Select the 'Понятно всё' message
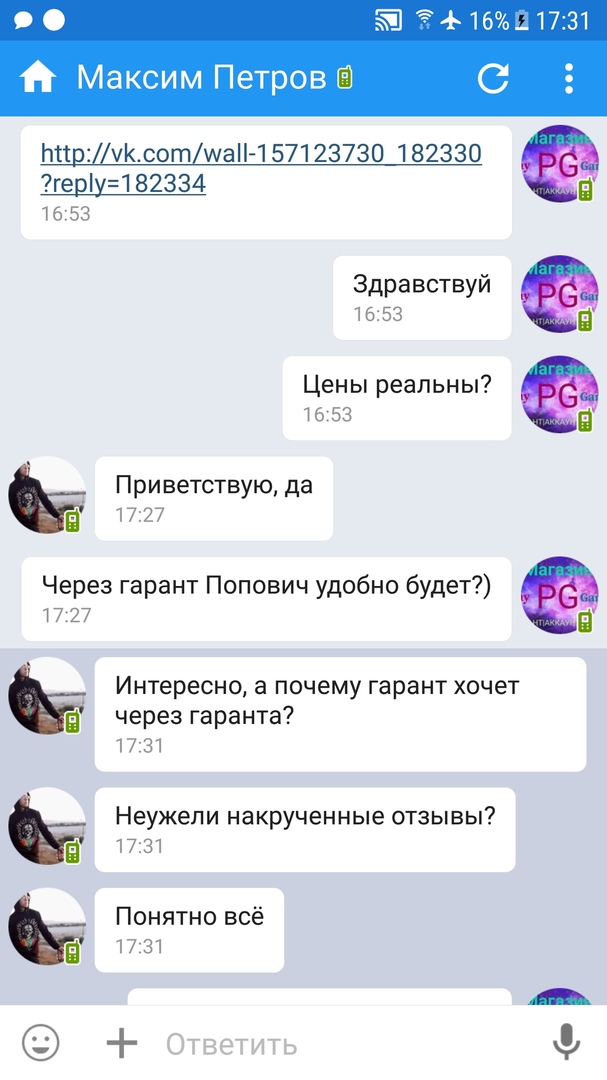The image size is (607, 1080). pyautogui.click(x=189, y=929)
